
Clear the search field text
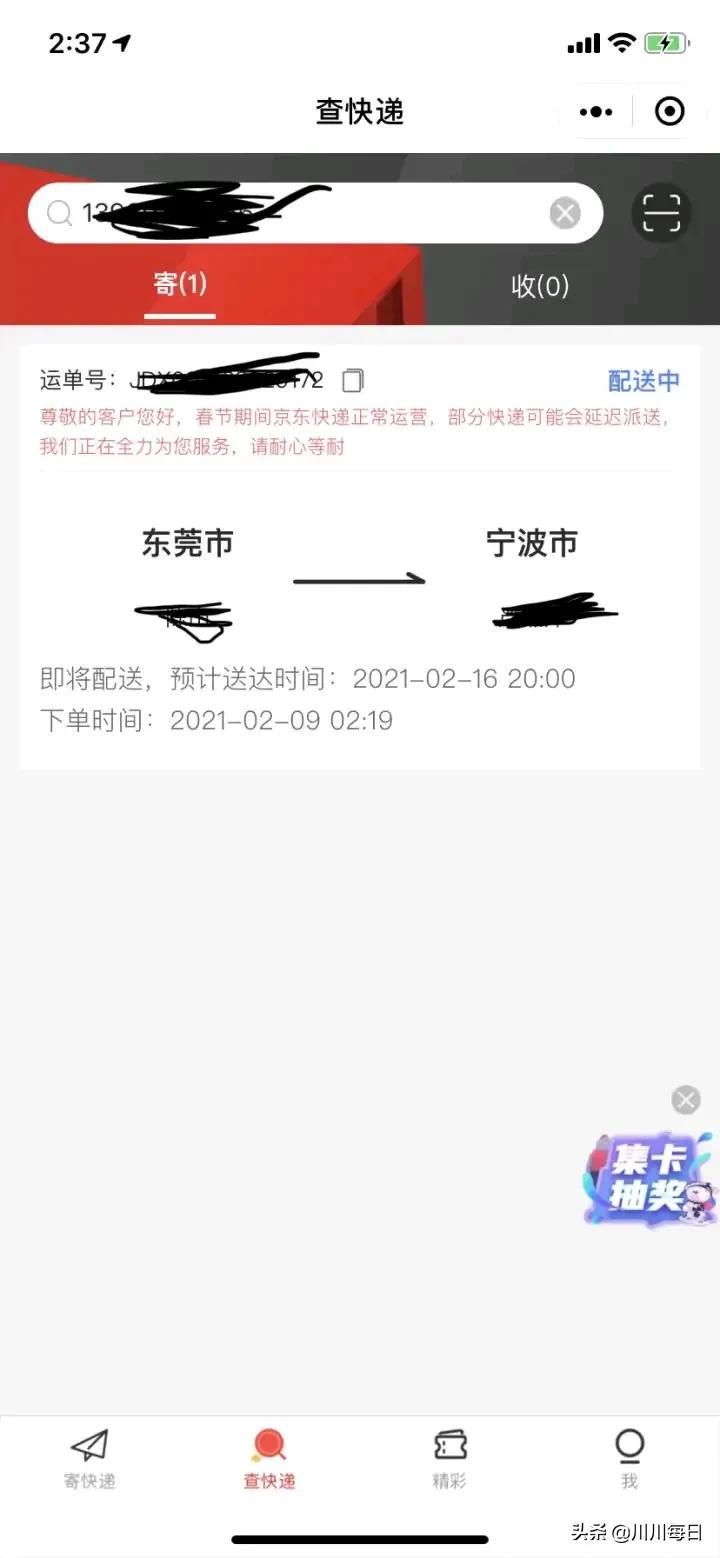coord(565,213)
